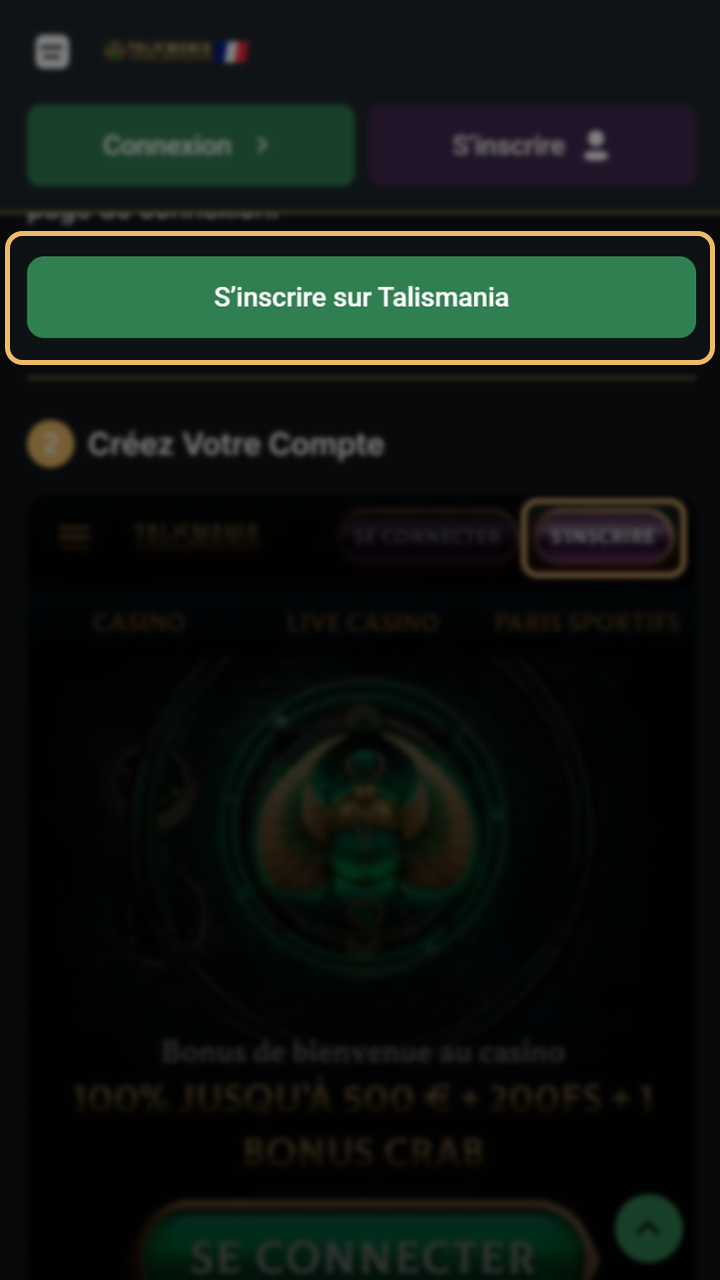Click the Créez Votre Compte heading
The width and height of the screenshot is (720, 1280).
[x=236, y=444]
